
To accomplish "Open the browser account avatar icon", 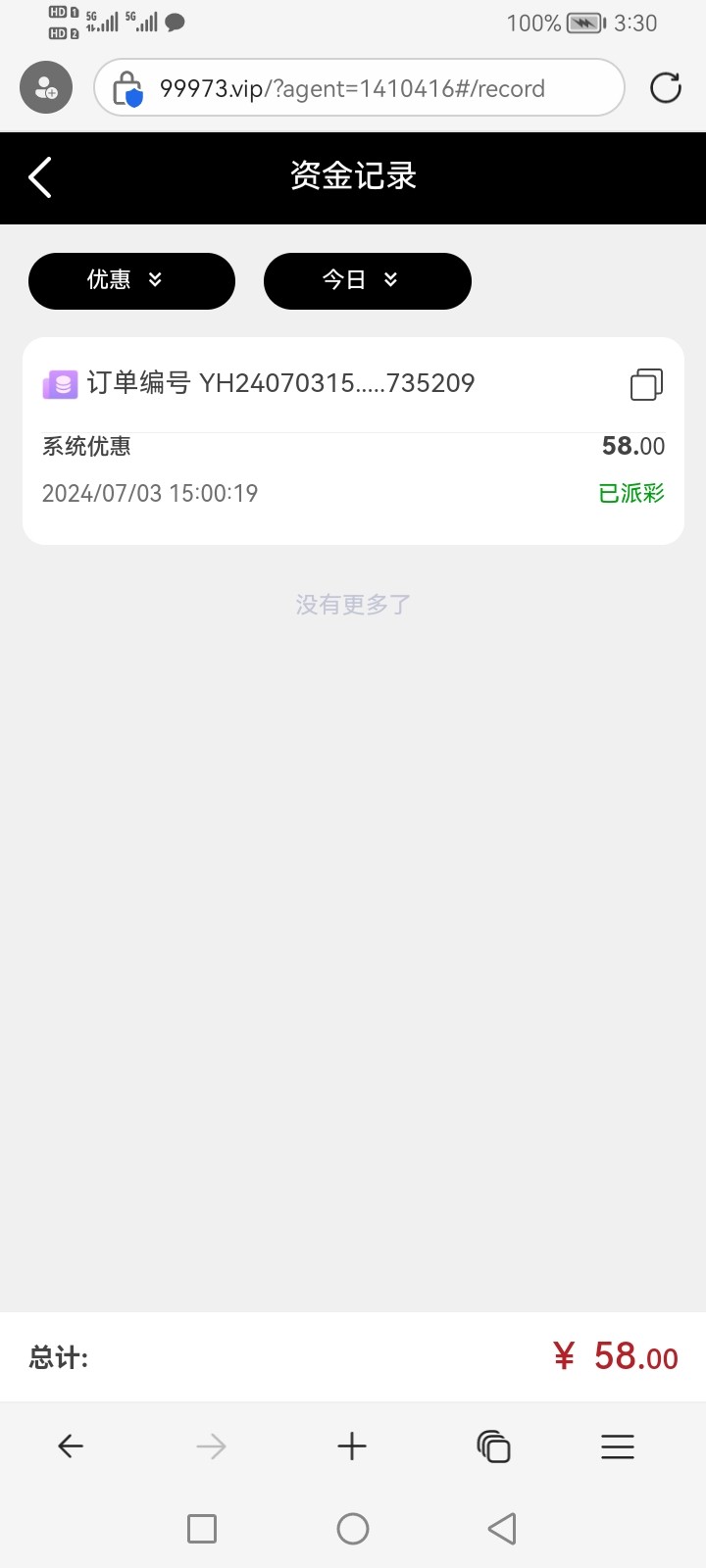I will pos(46,88).
